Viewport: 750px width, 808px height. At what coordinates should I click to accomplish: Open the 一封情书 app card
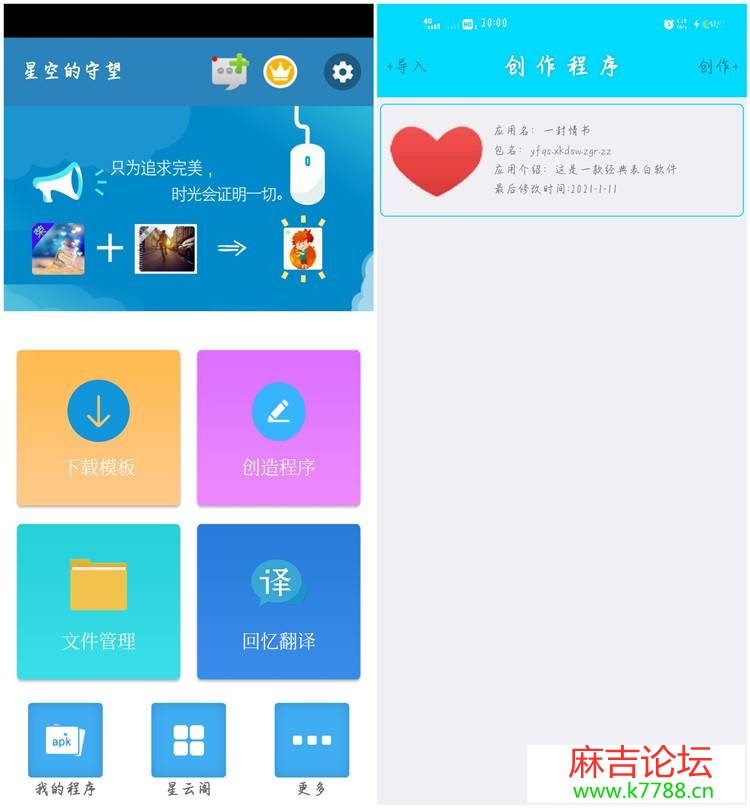561,160
